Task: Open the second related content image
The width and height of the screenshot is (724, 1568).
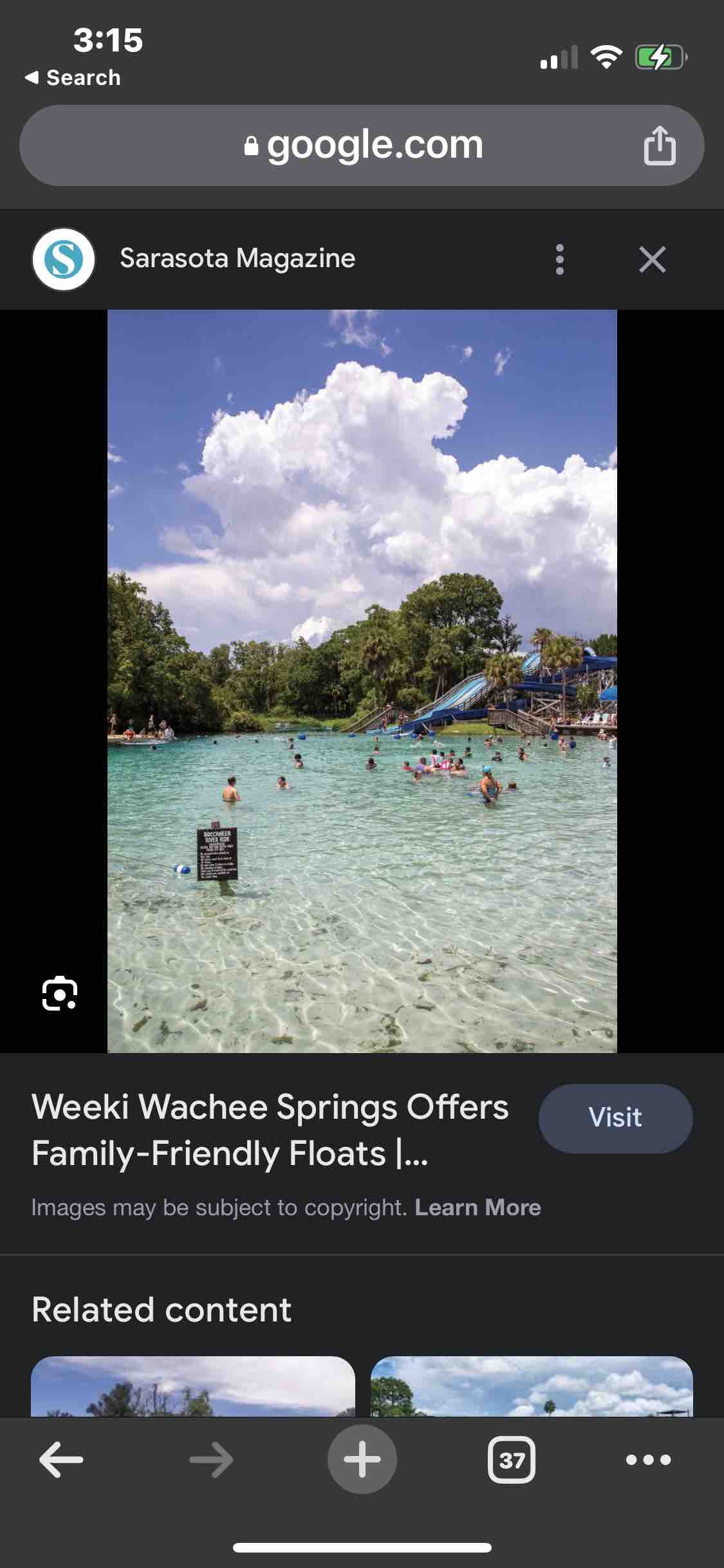Action: (x=532, y=1386)
